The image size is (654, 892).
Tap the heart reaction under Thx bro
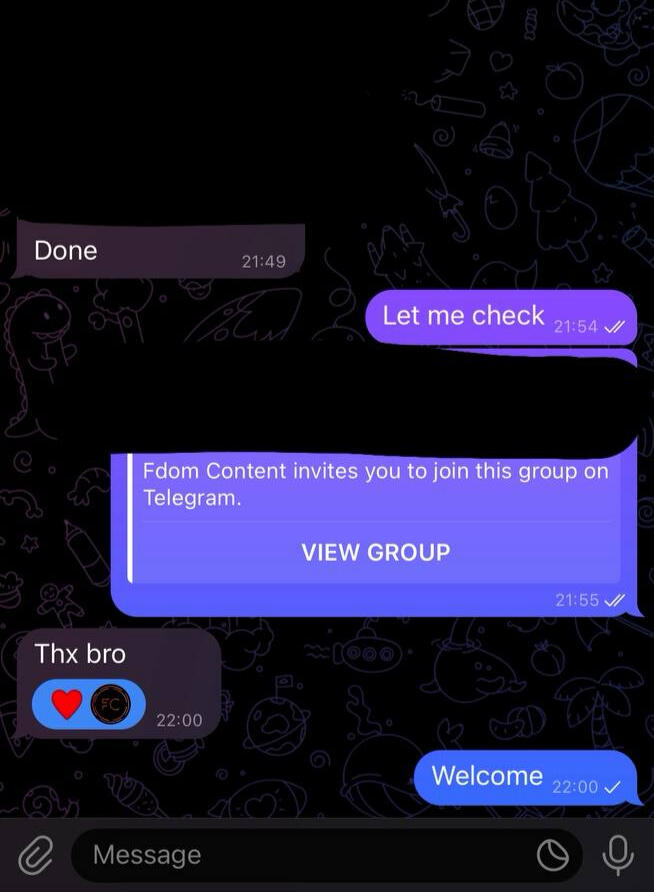(x=67, y=704)
